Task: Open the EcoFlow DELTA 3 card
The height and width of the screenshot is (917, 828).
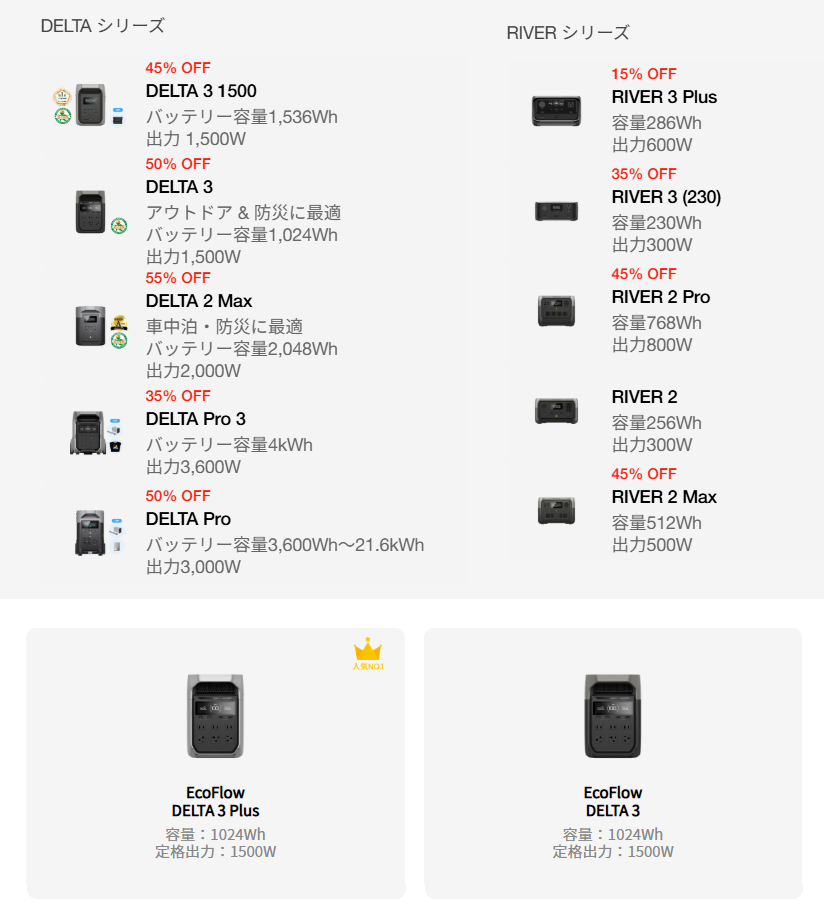Action: 613,762
